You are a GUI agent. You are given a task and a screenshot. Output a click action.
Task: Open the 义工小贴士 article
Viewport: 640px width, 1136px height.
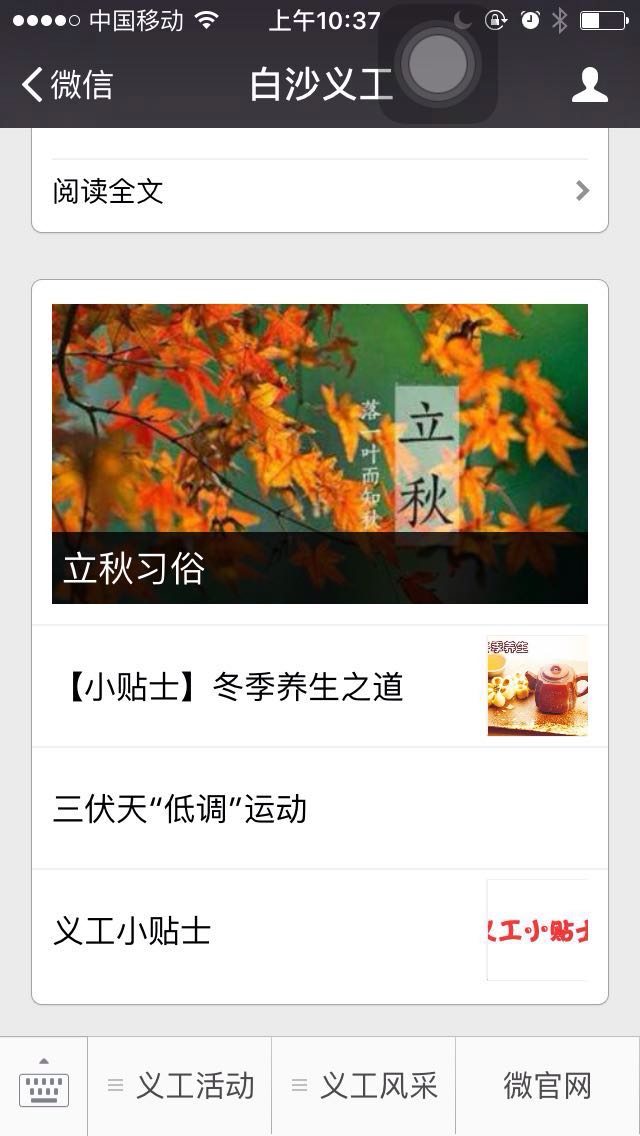tap(320, 931)
